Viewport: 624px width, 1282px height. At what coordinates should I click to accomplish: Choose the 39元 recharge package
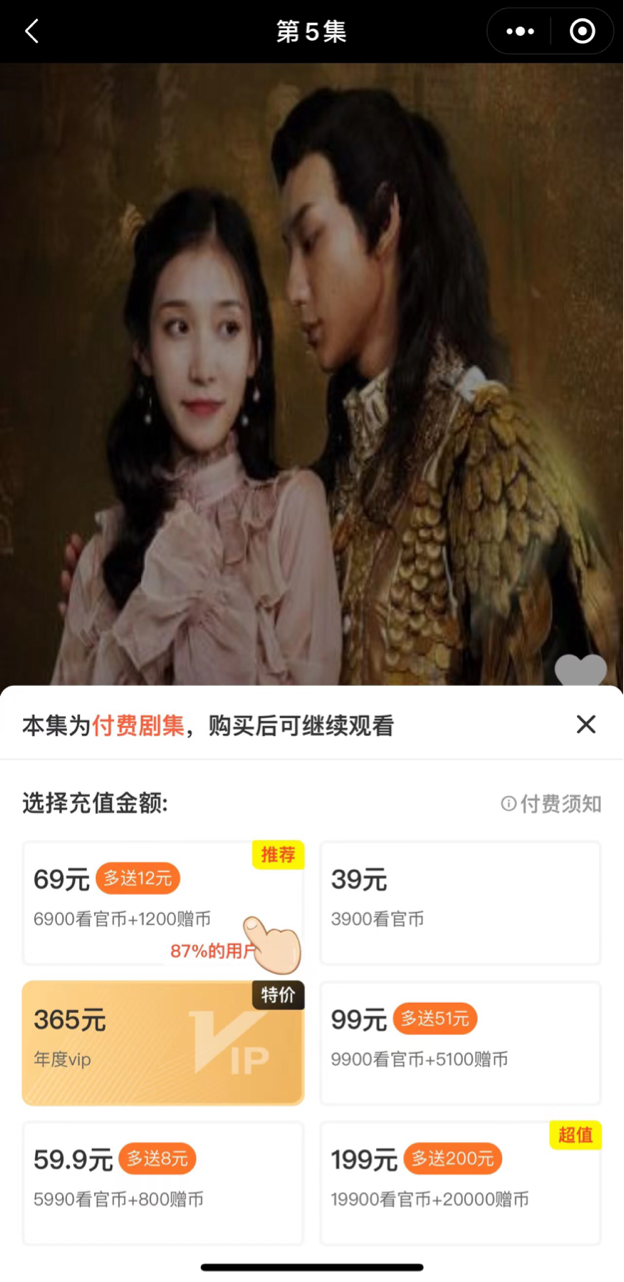(460, 903)
